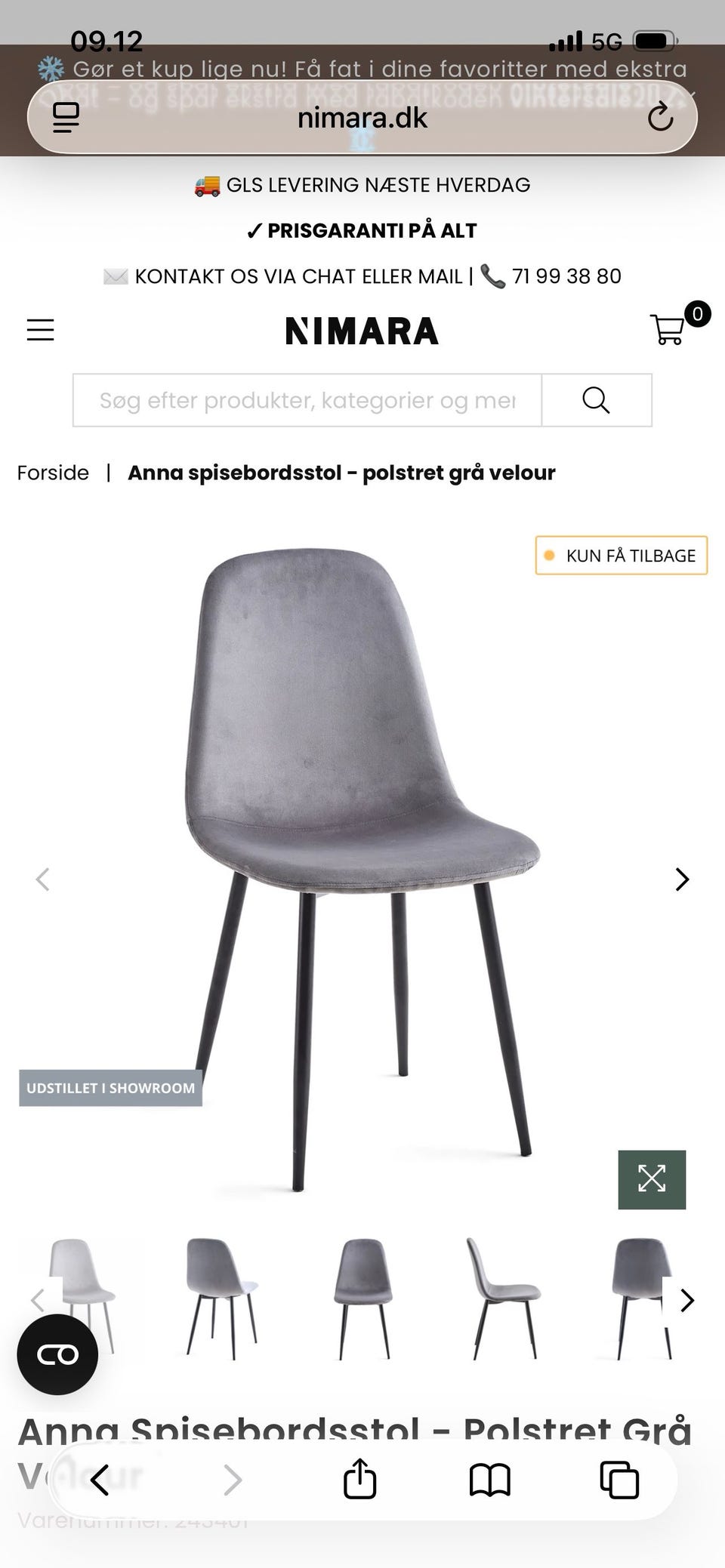This screenshot has width=725, height=1568.
Task: Tap the round link icon near the thumbnails
Action: coord(57,1354)
